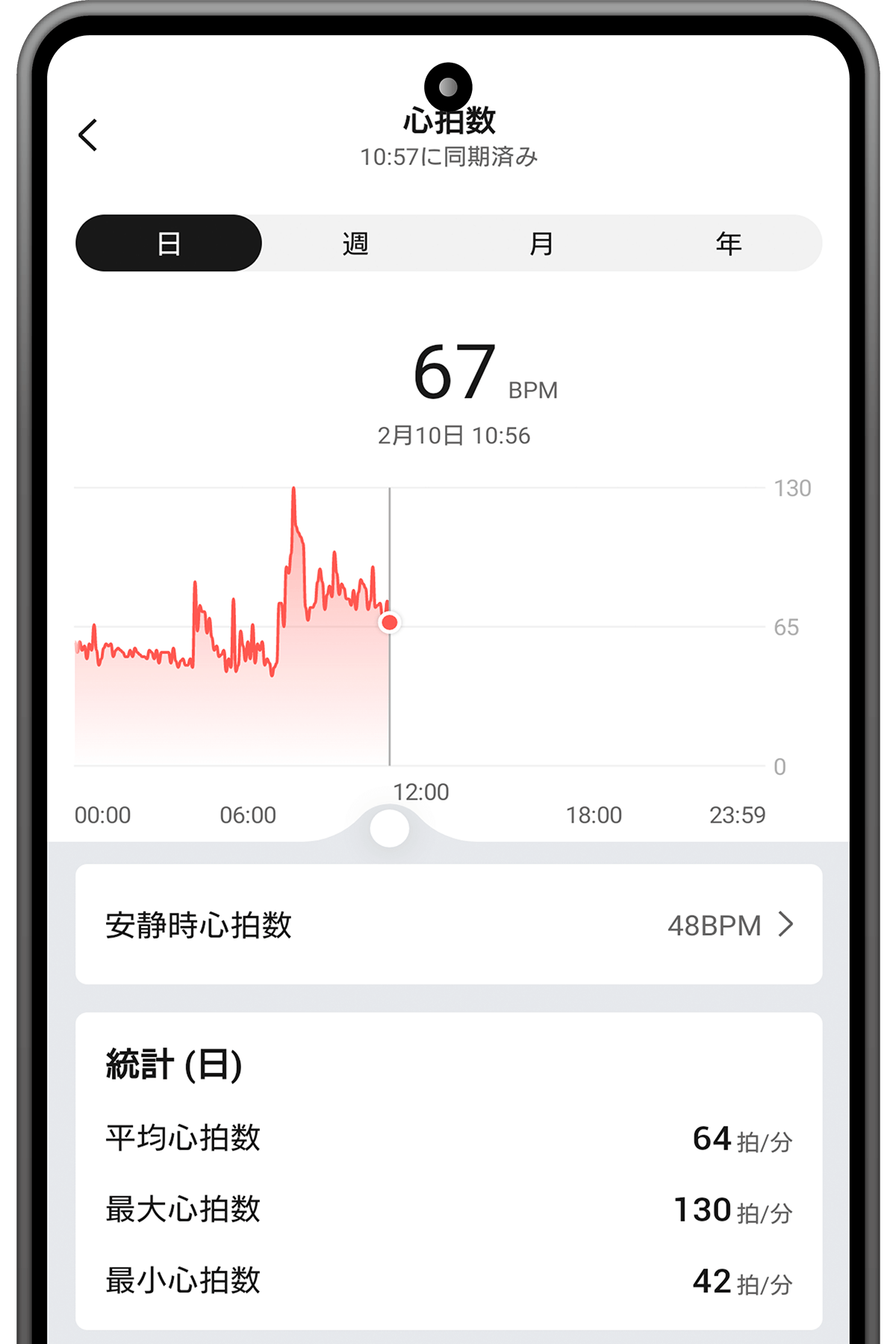The height and width of the screenshot is (1344, 896).
Task: Select the 日 (day) tab
Action: pyautogui.click(x=169, y=243)
